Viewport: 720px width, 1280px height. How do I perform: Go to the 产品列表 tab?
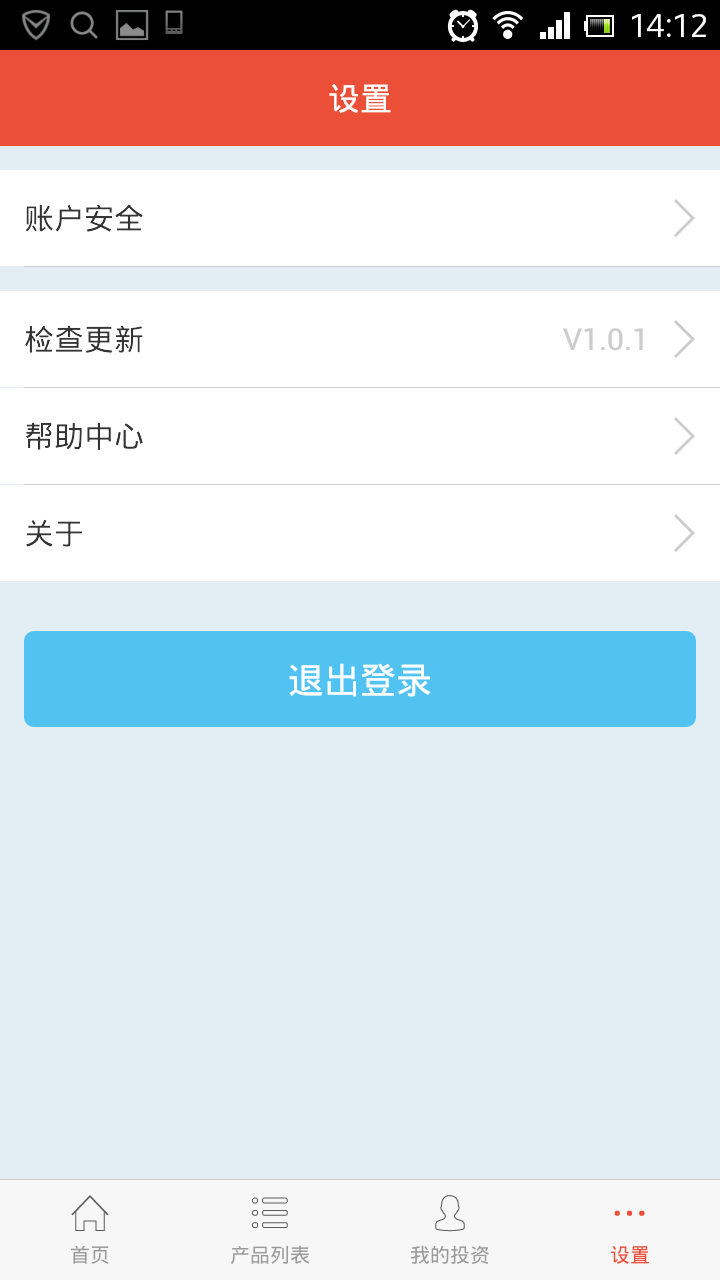coord(270,1230)
